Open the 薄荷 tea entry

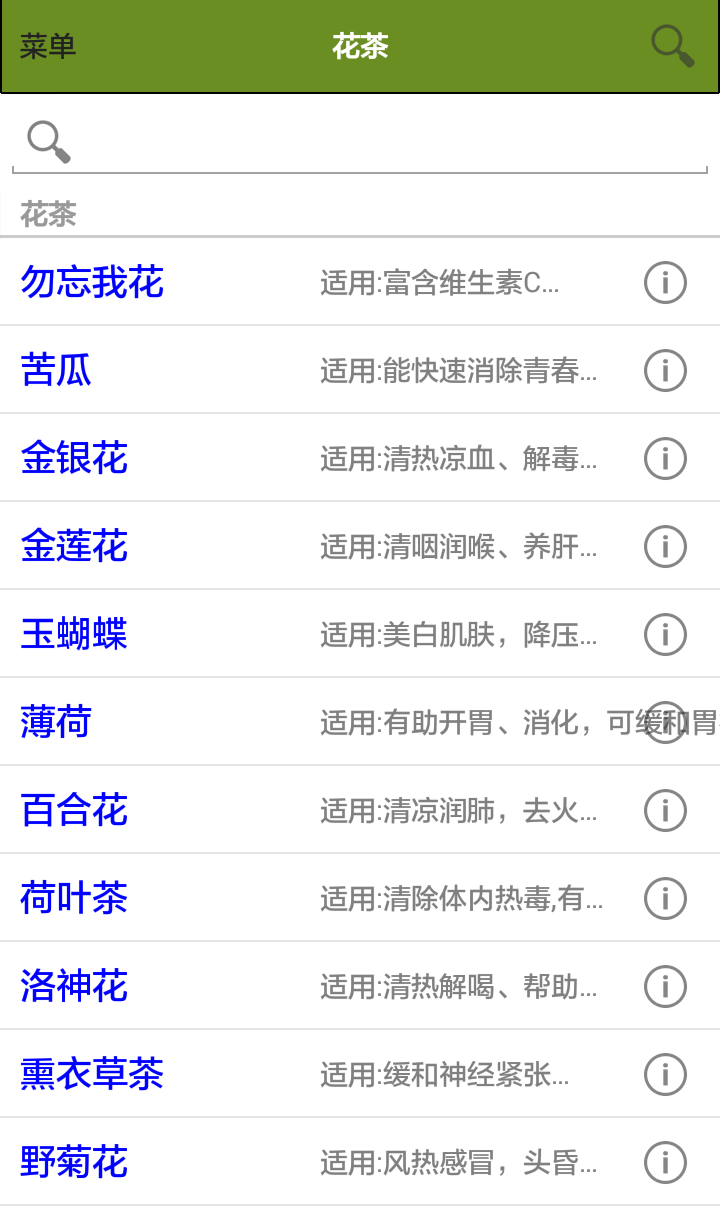click(360, 722)
